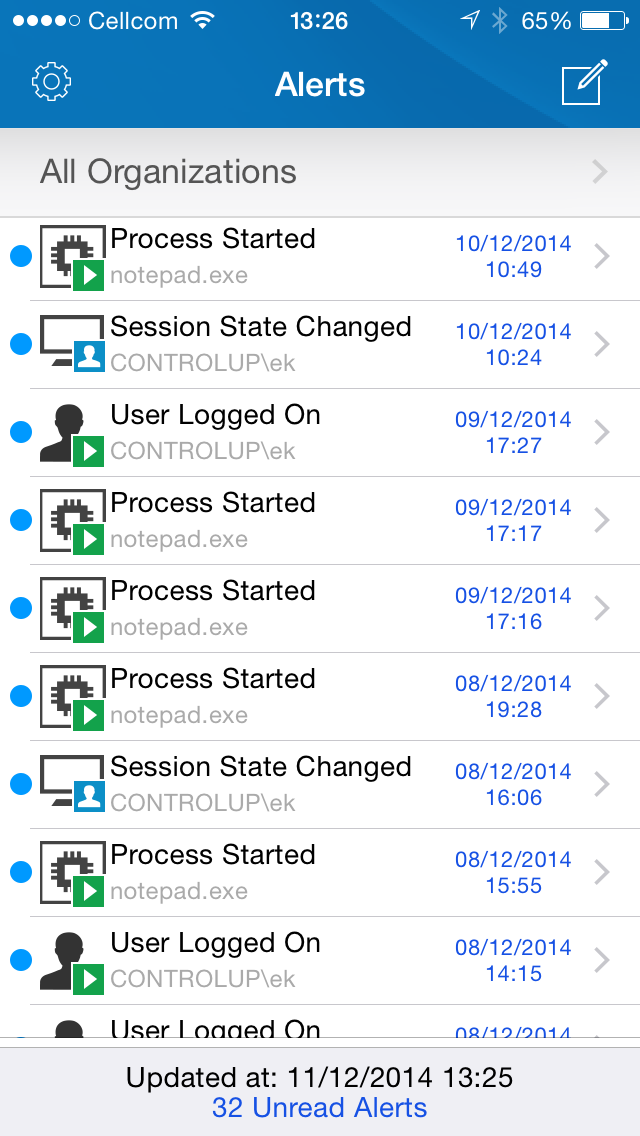
Task: Open Session State Changed alert at 16:06
Action: pos(320,785)
